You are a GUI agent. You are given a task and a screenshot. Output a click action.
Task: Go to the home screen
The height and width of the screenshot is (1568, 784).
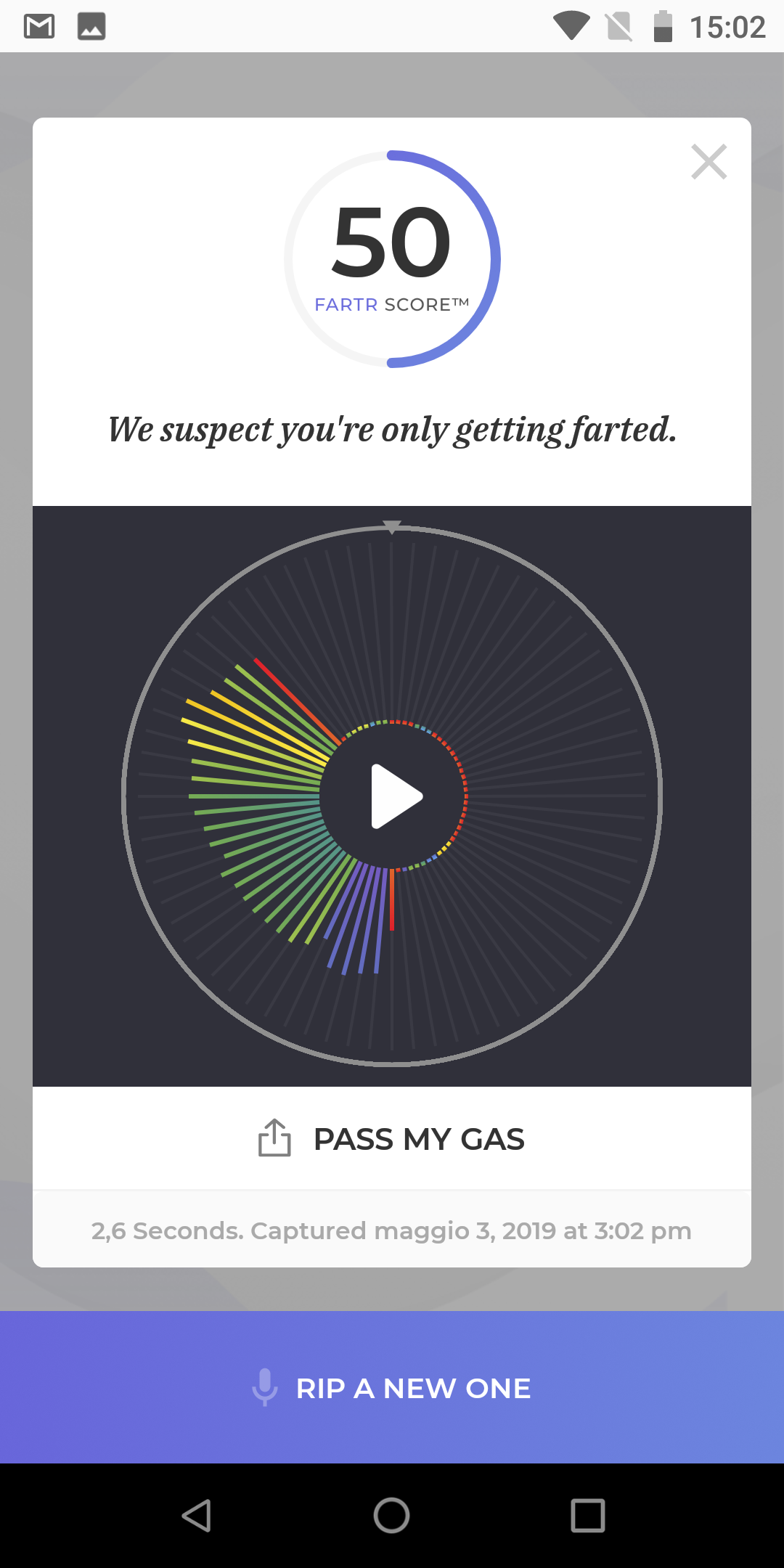coord(392,1516)
